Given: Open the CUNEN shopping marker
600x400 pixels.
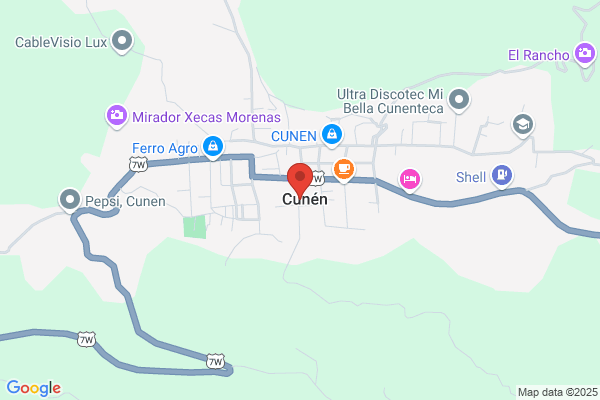Looking at the screenshot, I should tap(332, 136).
